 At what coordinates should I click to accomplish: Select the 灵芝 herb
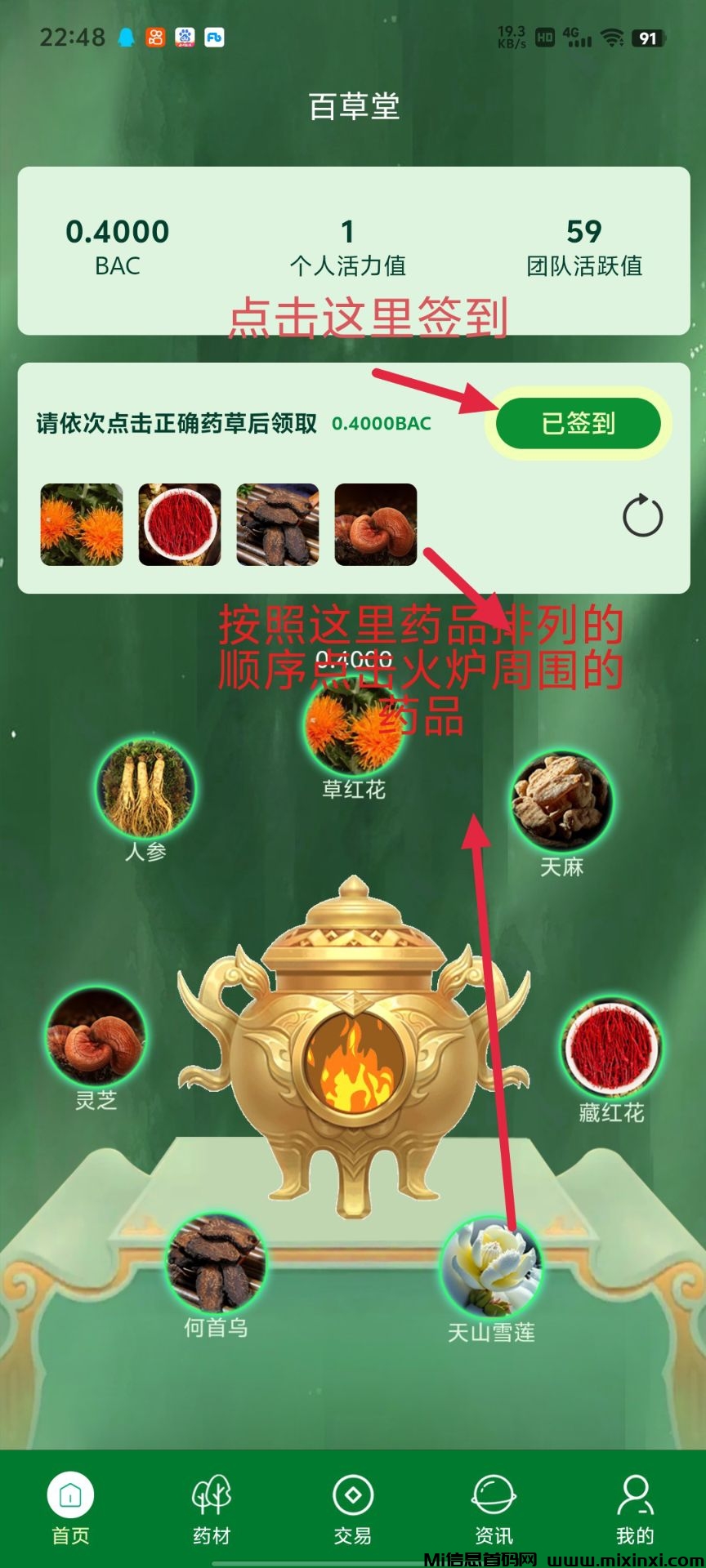tap(96, 1037)
